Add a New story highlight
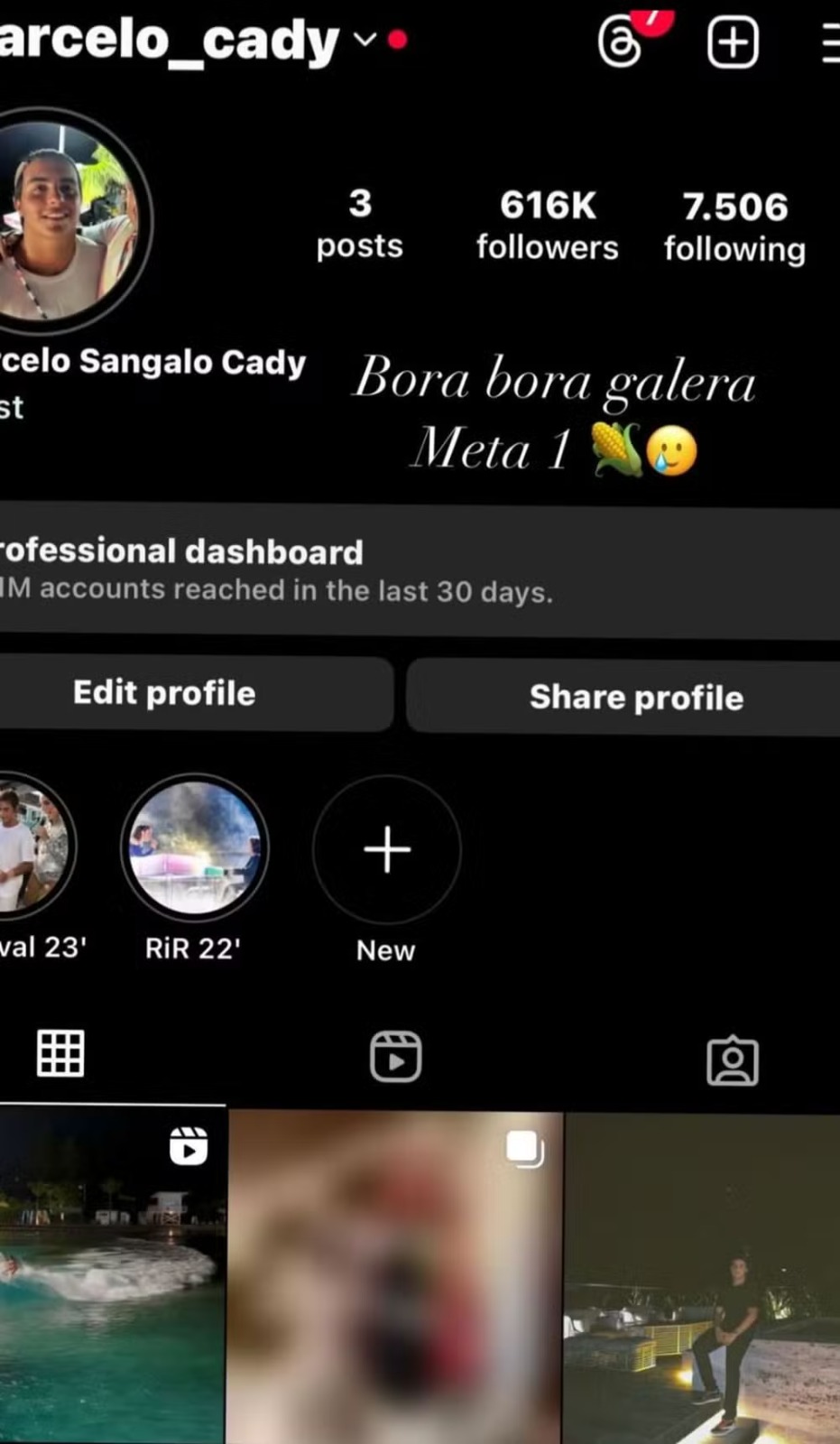The width and height of the screenshot is (840, 1444). (387, 849)
